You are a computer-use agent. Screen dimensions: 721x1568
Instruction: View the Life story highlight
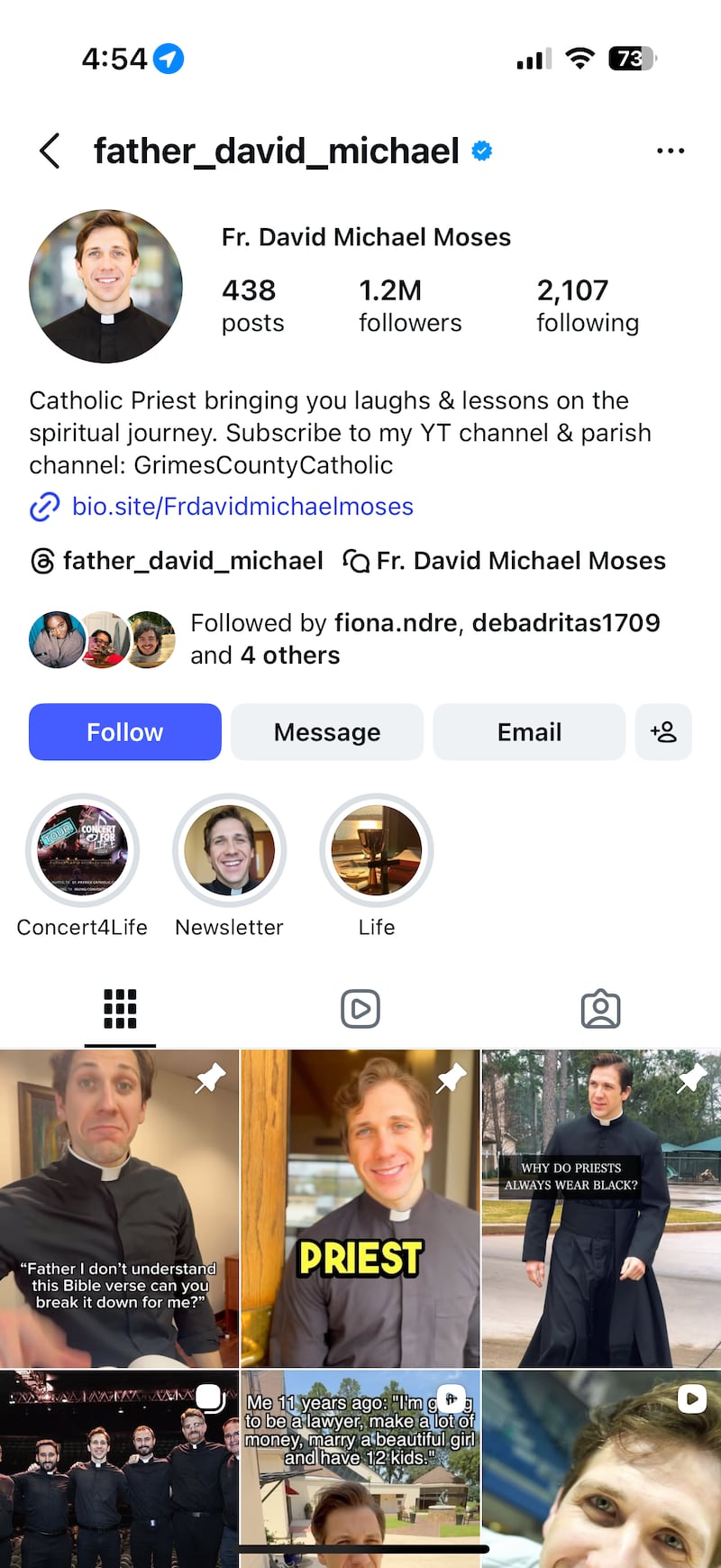click(377, 850)
